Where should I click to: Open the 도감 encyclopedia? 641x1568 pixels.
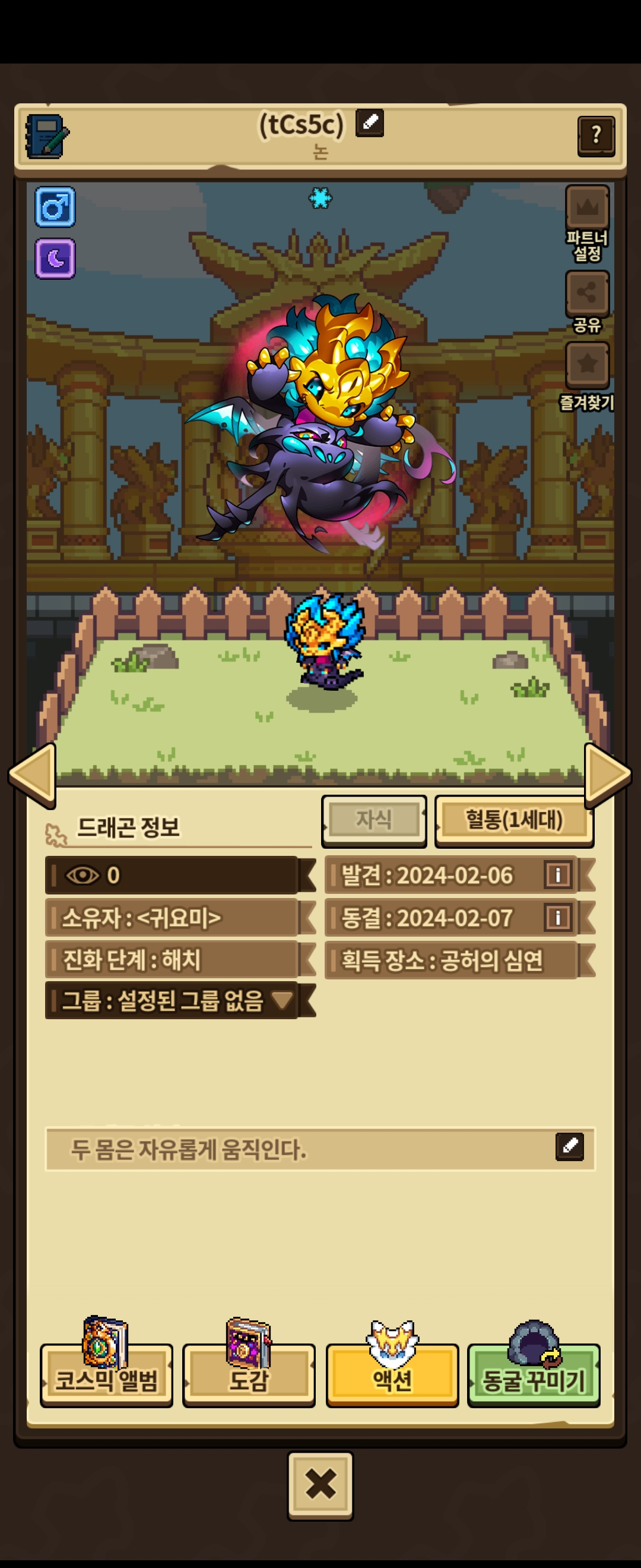point(248,1379)
